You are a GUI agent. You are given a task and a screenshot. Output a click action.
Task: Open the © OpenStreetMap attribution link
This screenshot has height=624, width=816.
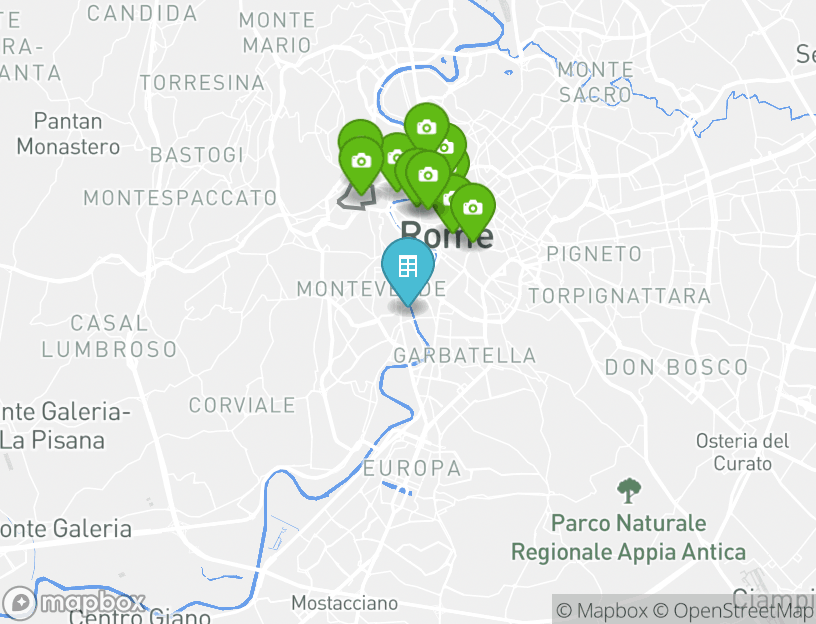click(734, 611)
